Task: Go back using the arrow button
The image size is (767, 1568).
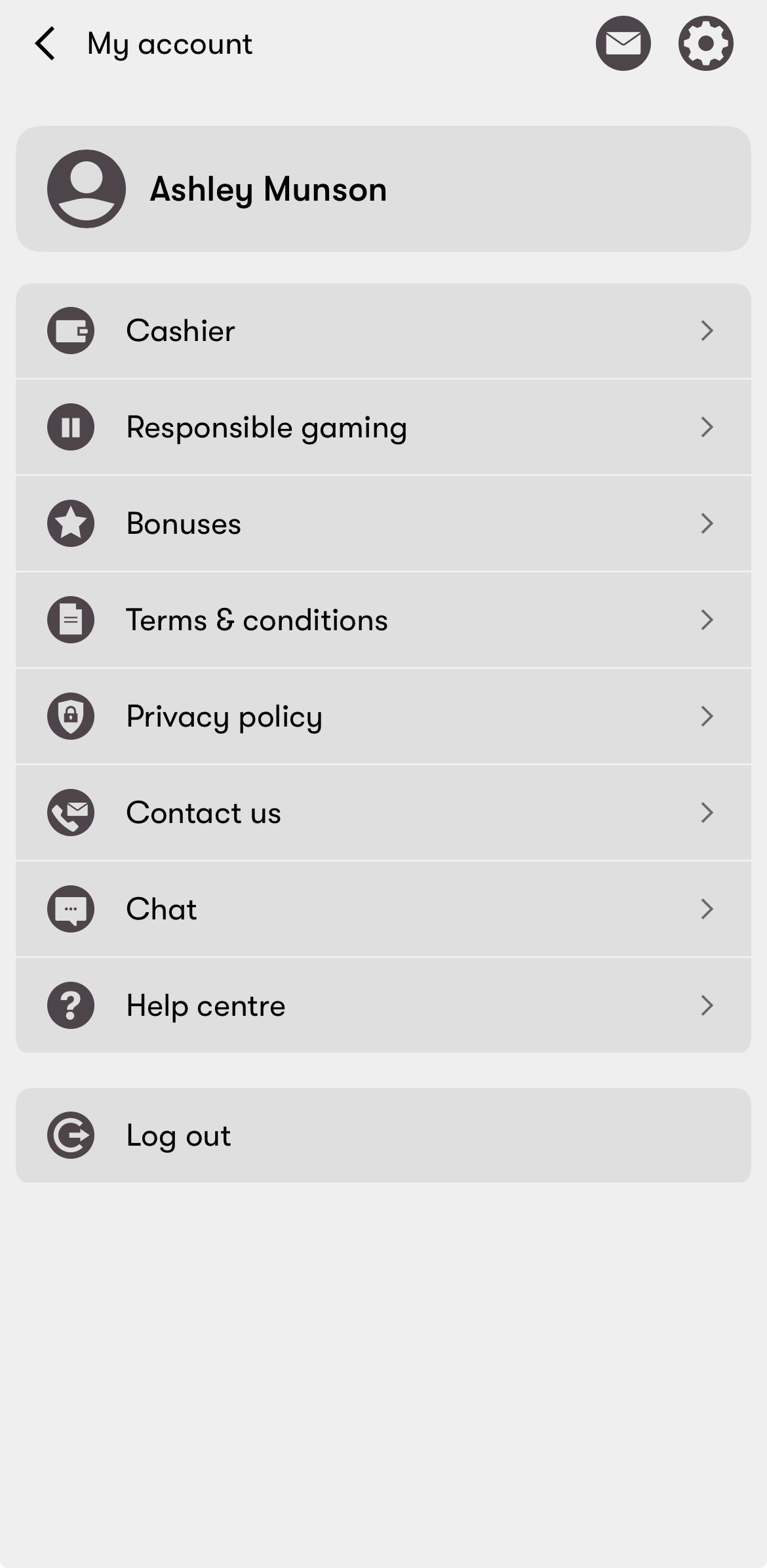Action: (x=45, y=43)
